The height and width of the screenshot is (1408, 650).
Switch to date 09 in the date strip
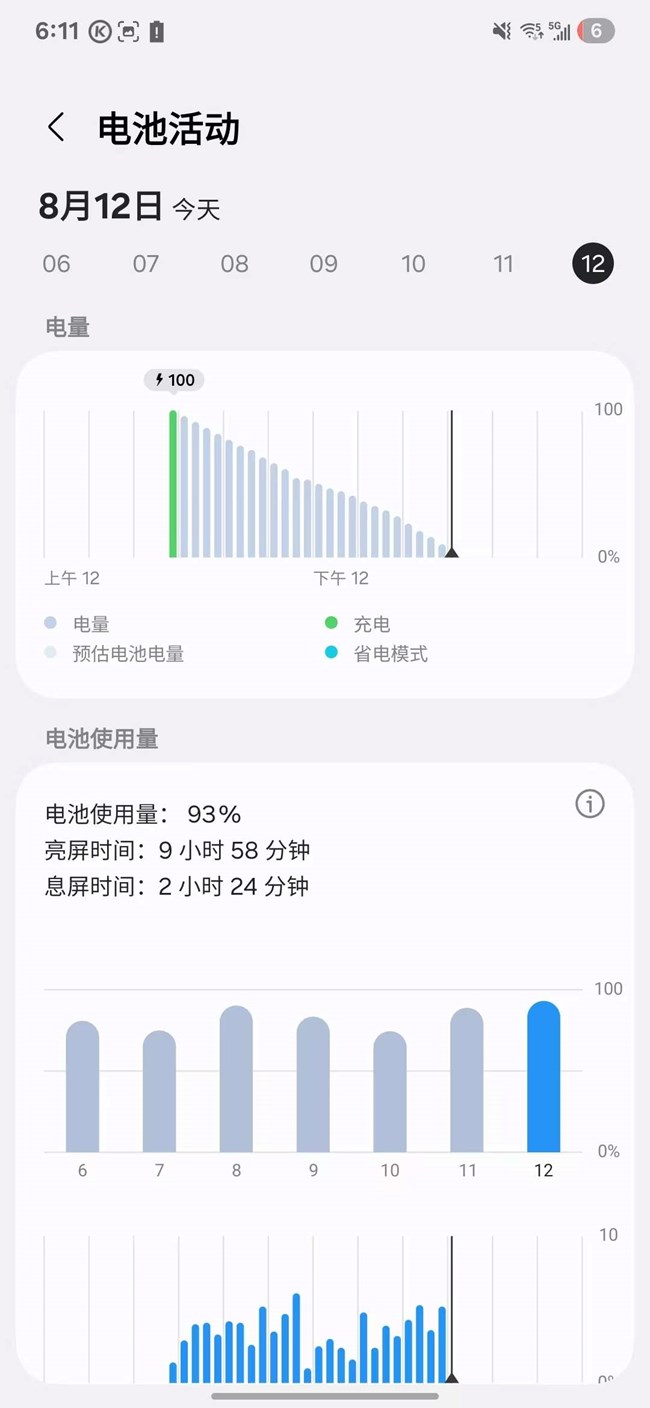click(x=324, y=264)
